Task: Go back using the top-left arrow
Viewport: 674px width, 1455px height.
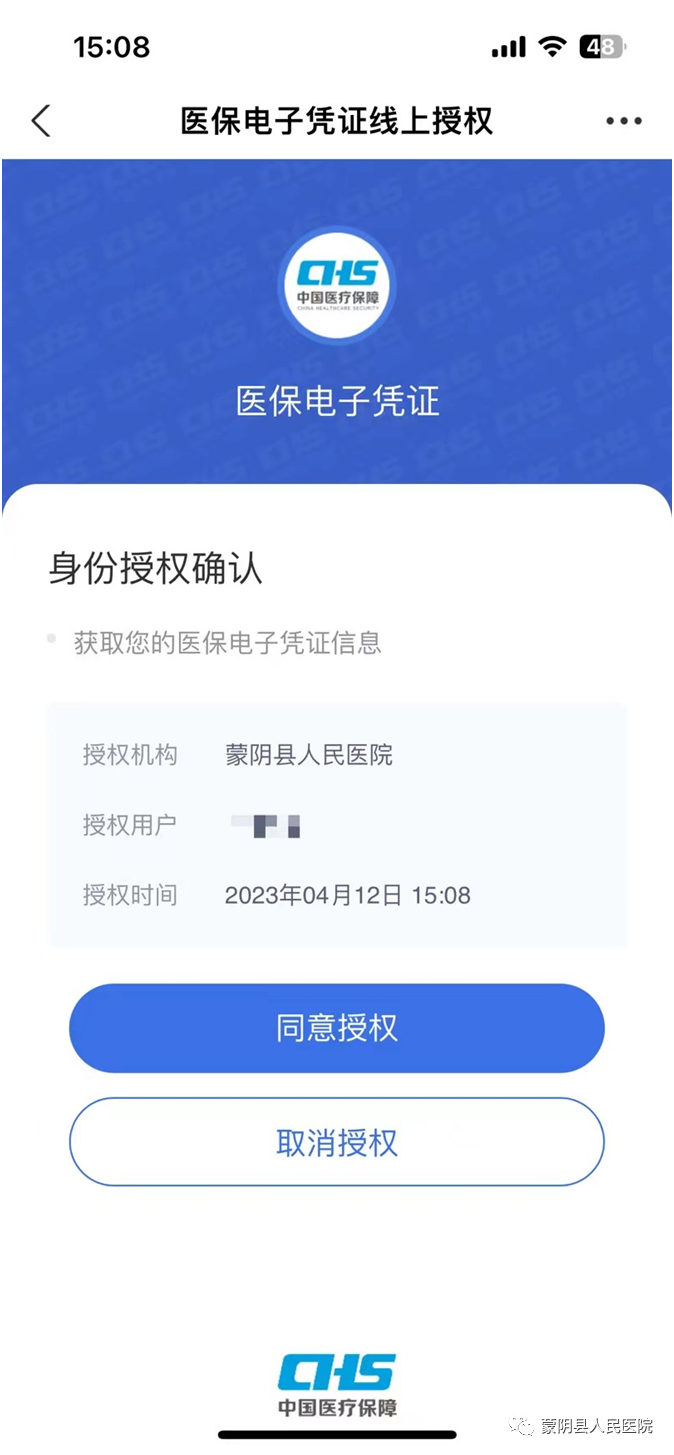Action: pos(41,121)
